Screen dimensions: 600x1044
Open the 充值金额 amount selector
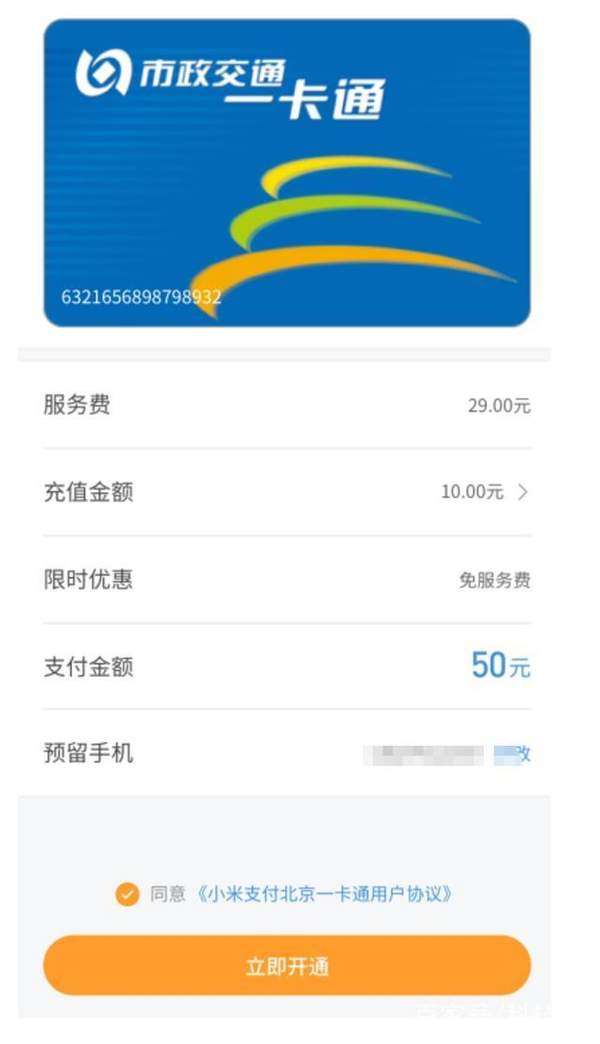click(x=486, y=492)
